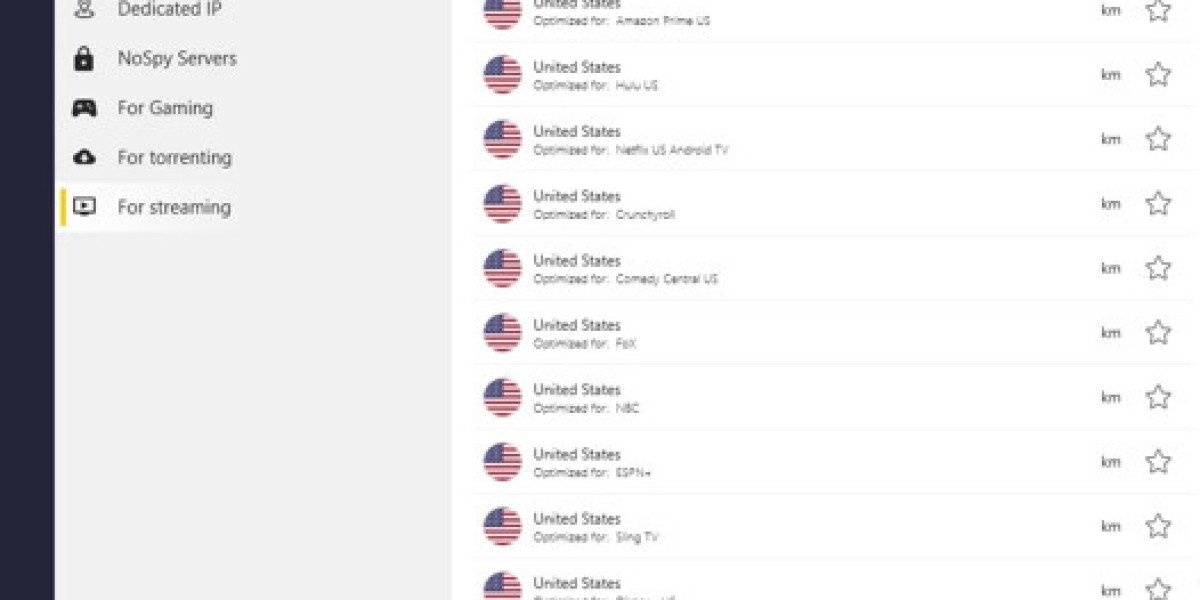Mark the NBC server as favorite
This screenshot has height=600, width=1200.
1158,397
